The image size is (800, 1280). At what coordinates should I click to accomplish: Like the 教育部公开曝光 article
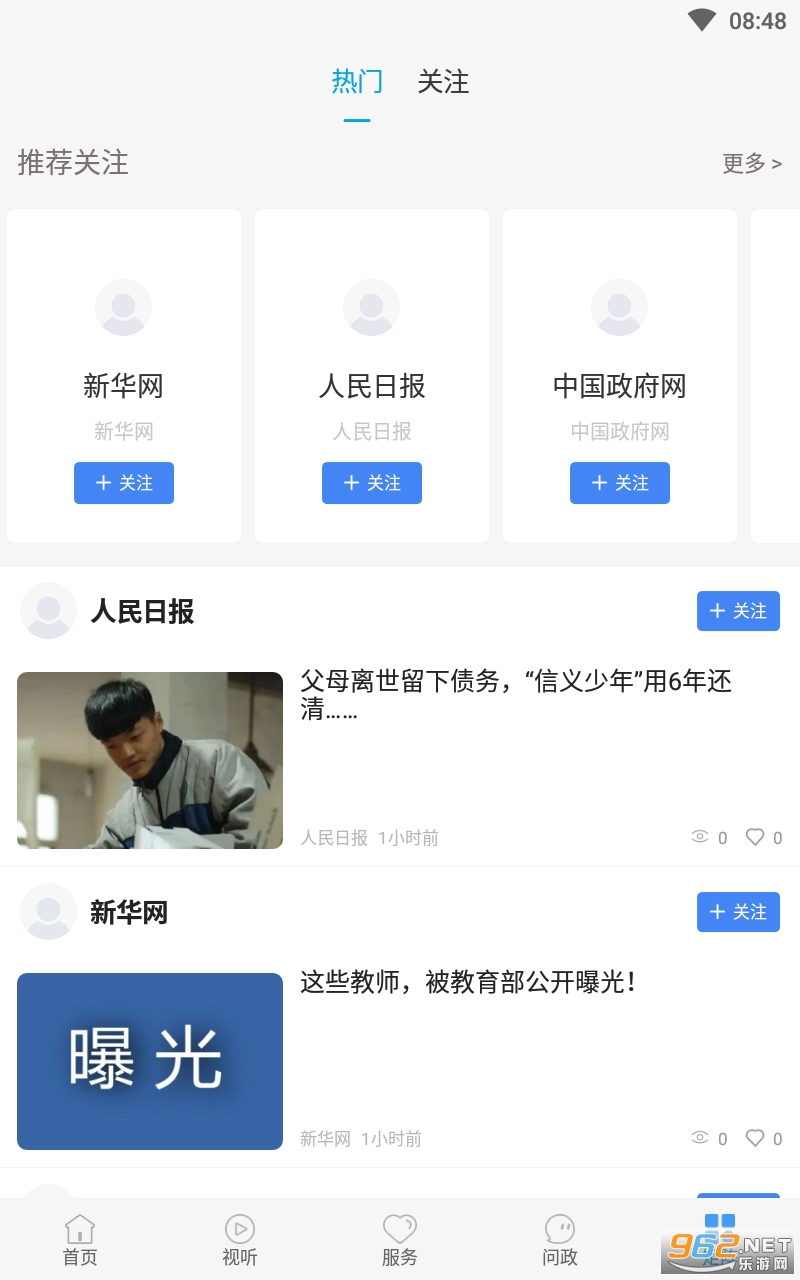coord(756,1138)
